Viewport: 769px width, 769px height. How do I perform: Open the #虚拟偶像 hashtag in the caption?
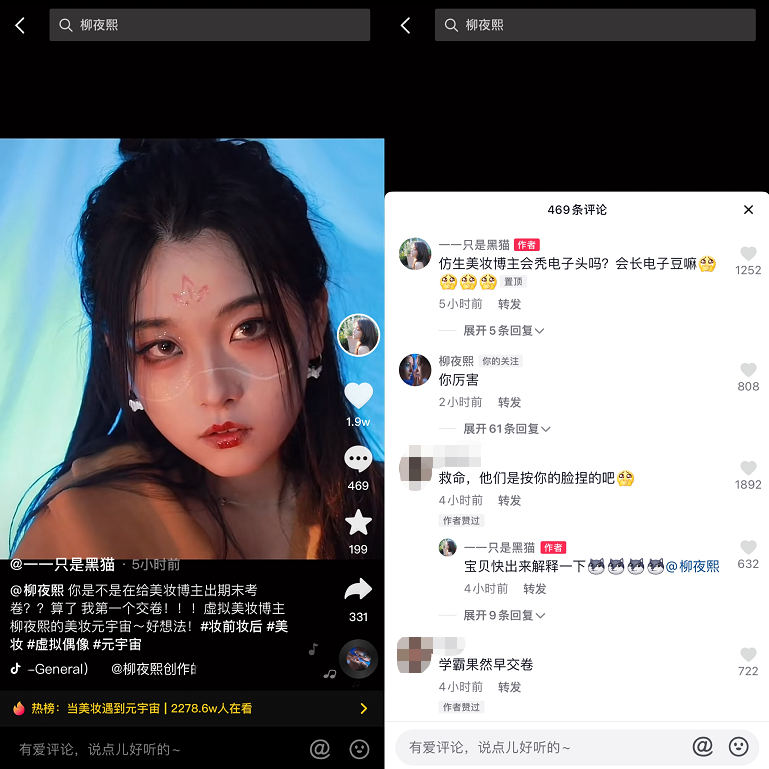(59, 645)
